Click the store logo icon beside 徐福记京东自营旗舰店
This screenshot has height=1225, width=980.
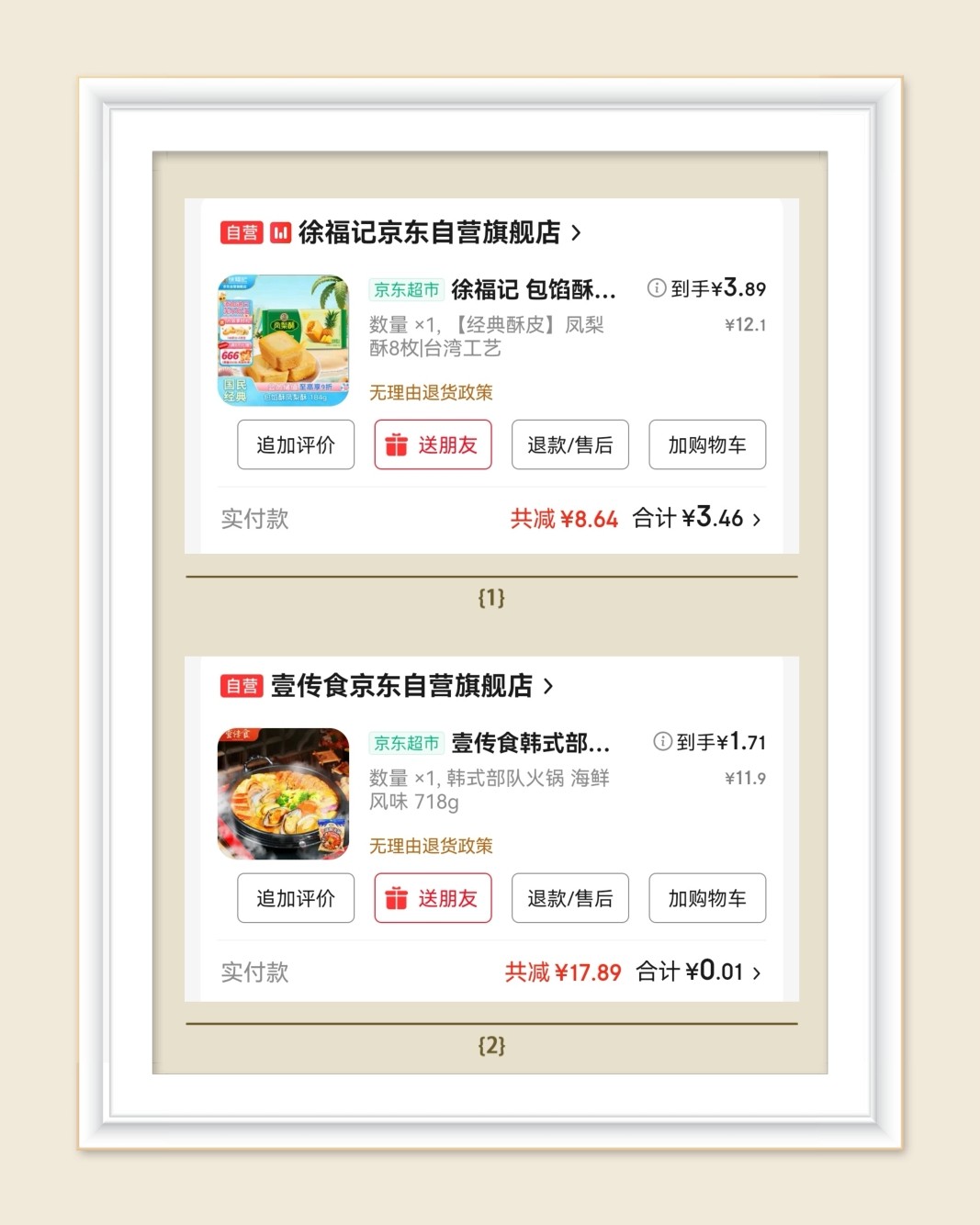point(279,232)
